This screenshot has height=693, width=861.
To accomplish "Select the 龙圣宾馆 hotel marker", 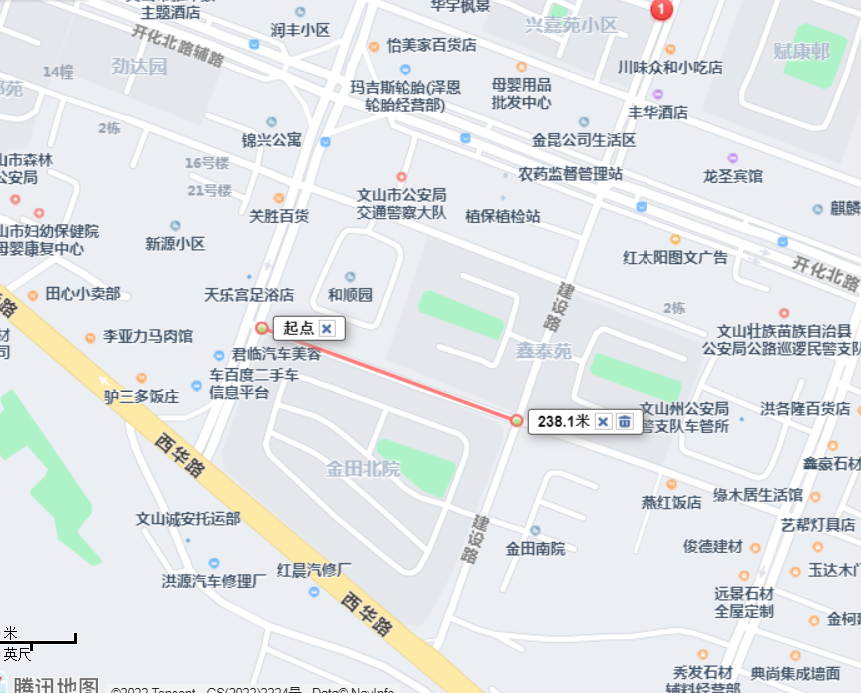I will 732,158.
